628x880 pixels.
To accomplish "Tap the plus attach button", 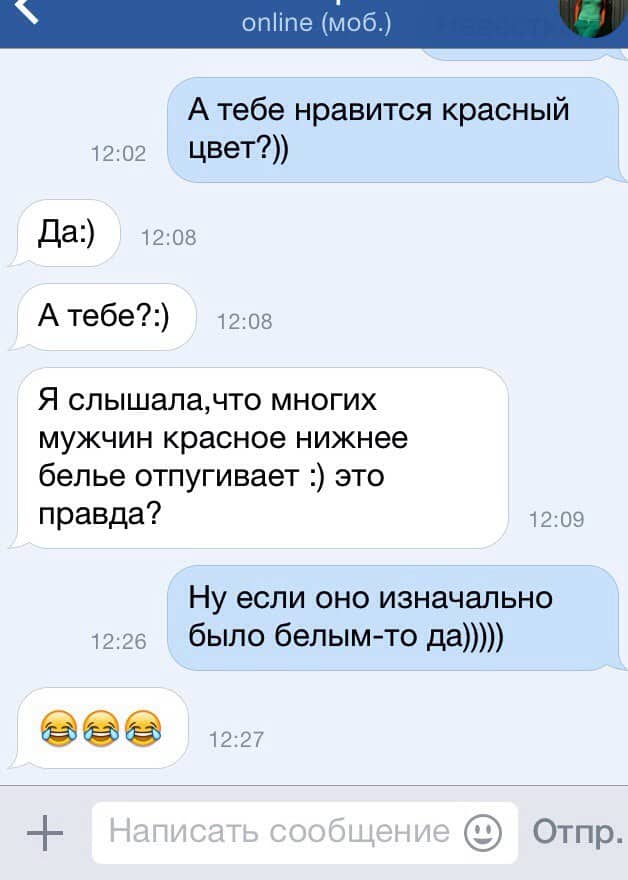I will (44, 832).
